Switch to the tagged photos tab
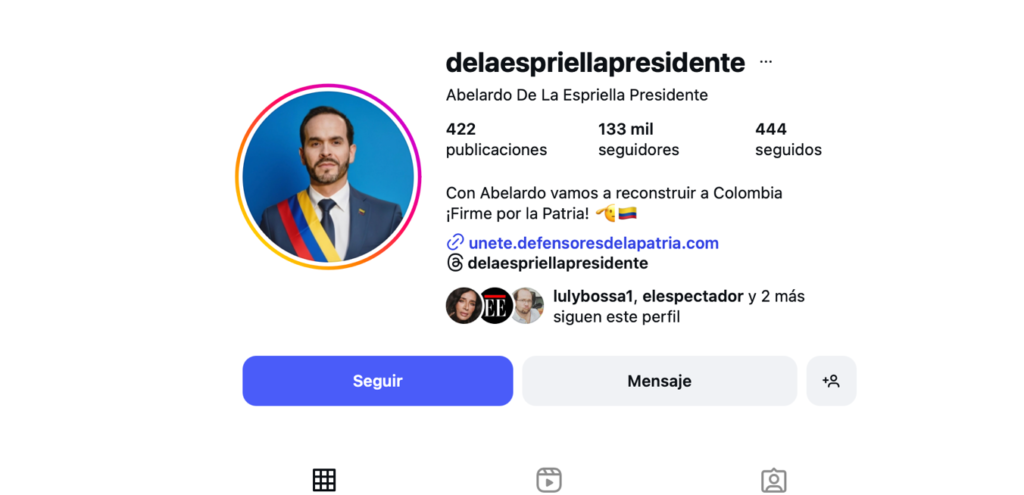Screen dimensions: 1024x495 tap(773, 480)
